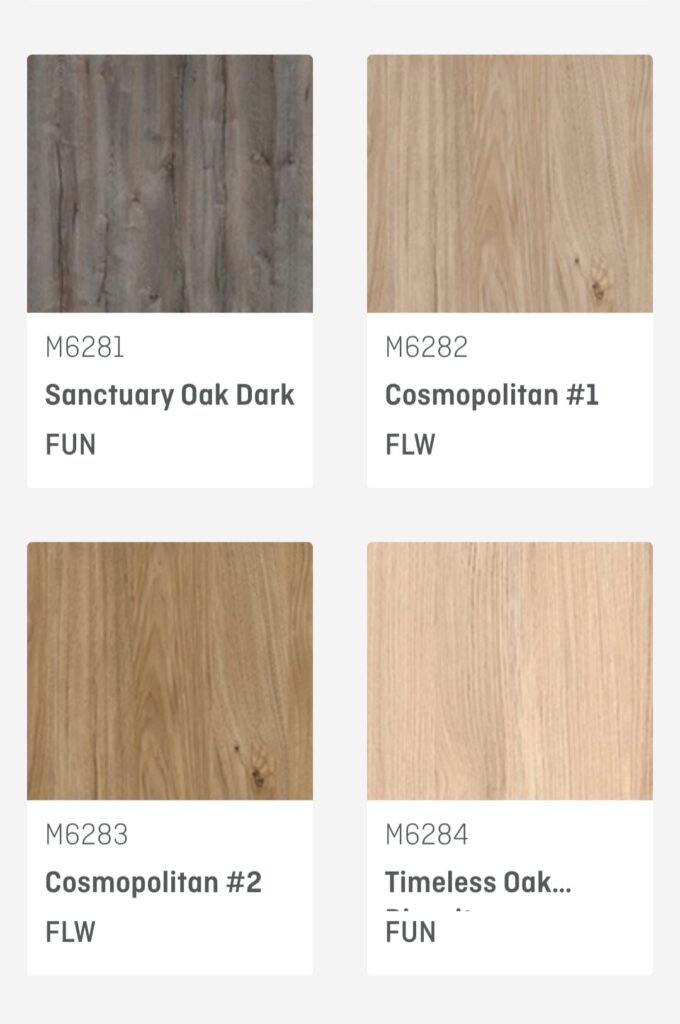This screenshot has height=1024, width=680.
Task: Open the Sanctuary Oak Dark M6281 card
Action: coord(169,270)
